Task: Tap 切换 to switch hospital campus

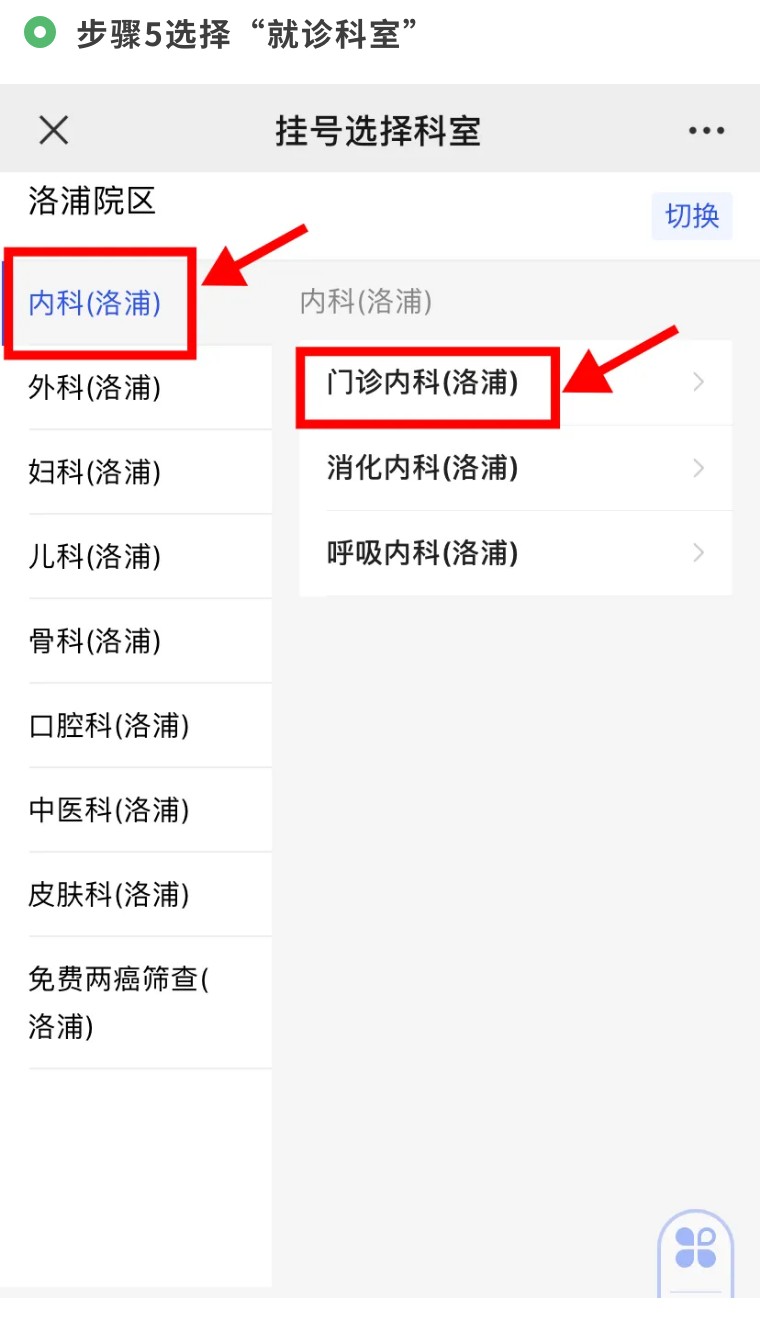Action: (x=692, y=216)
